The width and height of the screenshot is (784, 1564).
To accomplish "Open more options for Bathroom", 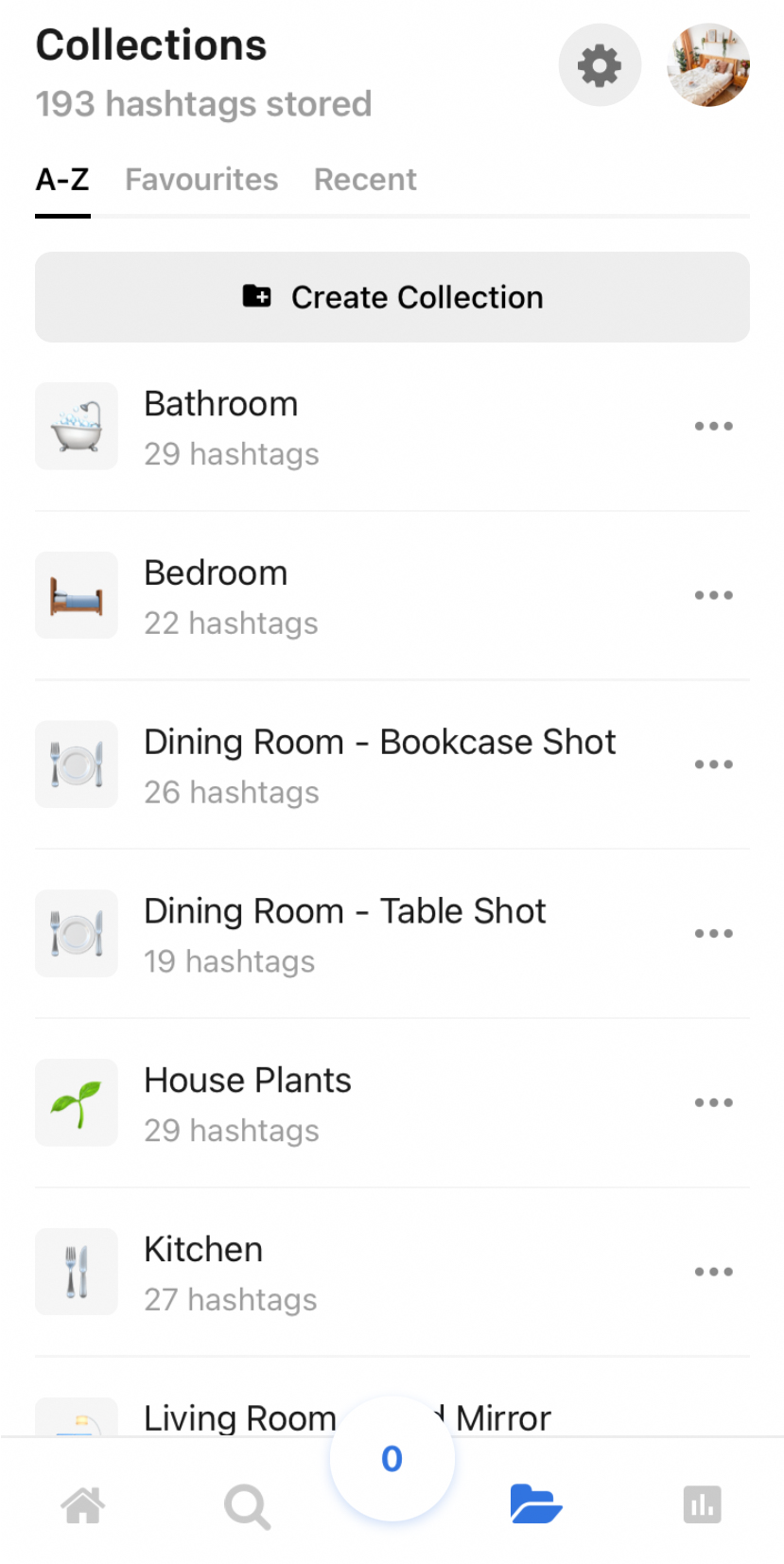I will click(714, 427).
